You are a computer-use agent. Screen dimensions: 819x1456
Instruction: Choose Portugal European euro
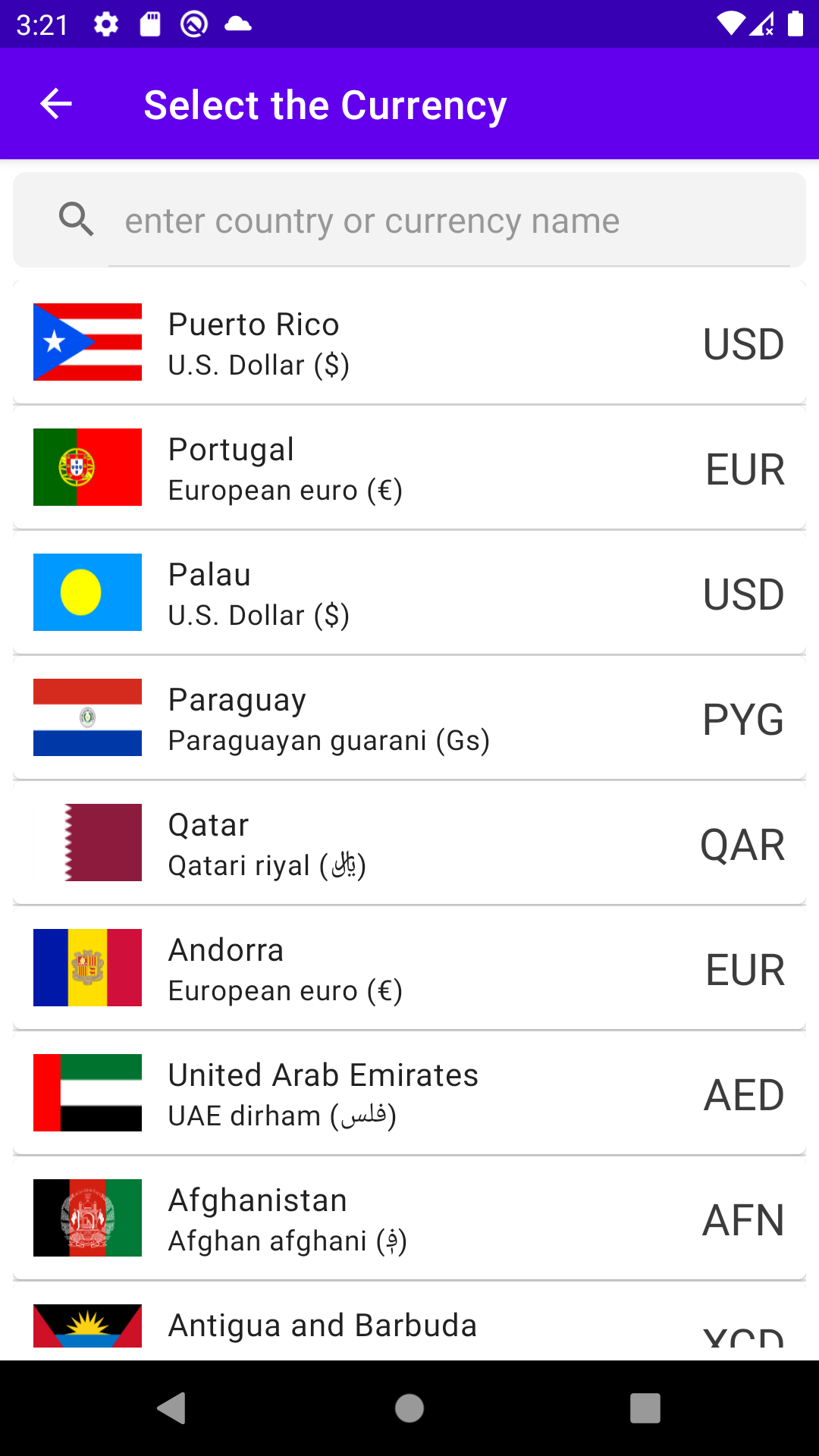tap(409, 468)
